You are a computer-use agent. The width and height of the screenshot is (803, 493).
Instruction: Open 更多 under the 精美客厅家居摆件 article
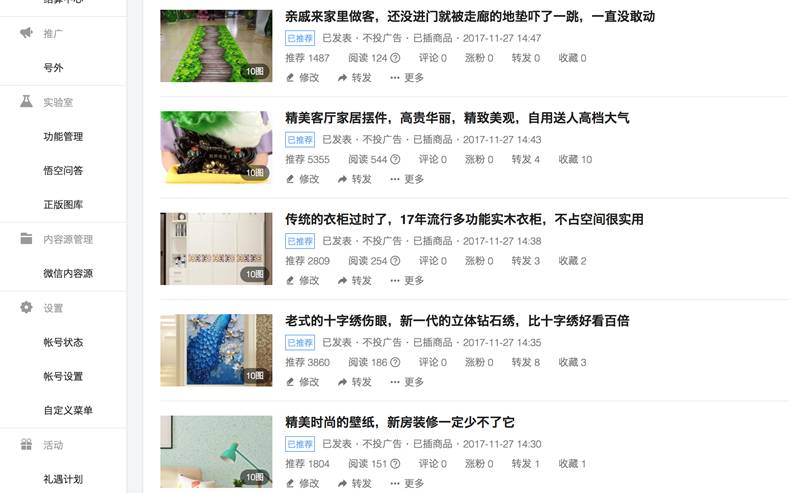click(x=407, y=179)
